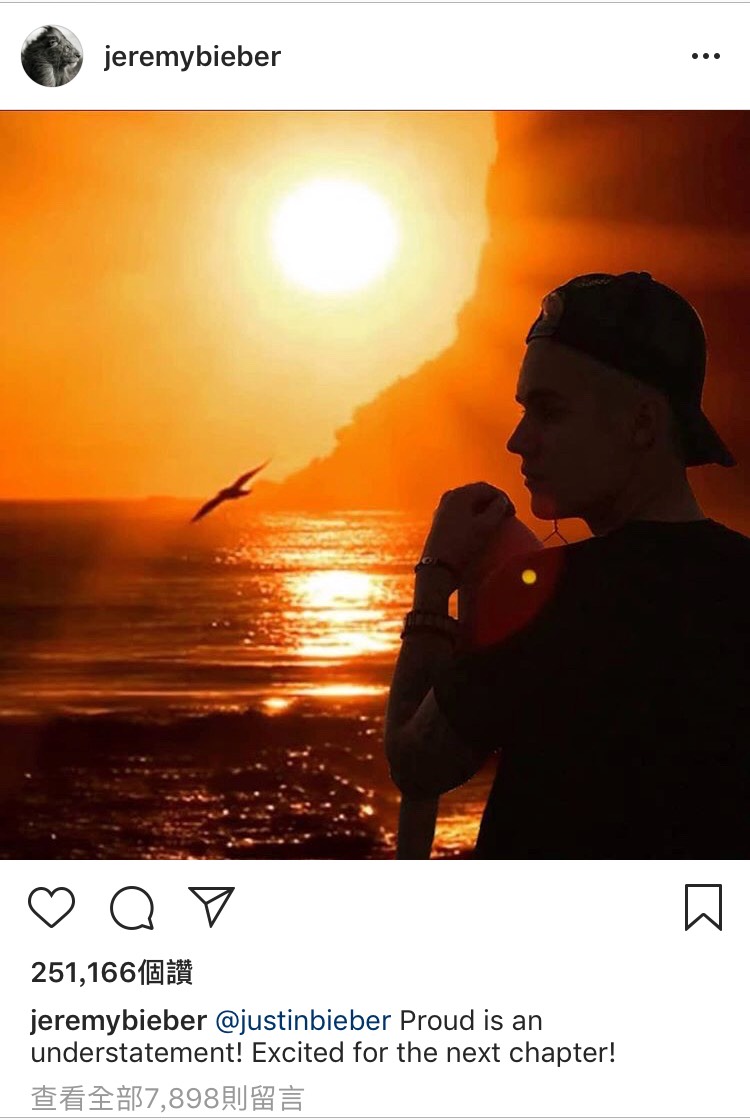Open jeremybieber's profile picture
This screenshot has height=1120, width=750.
coord(52,56)
